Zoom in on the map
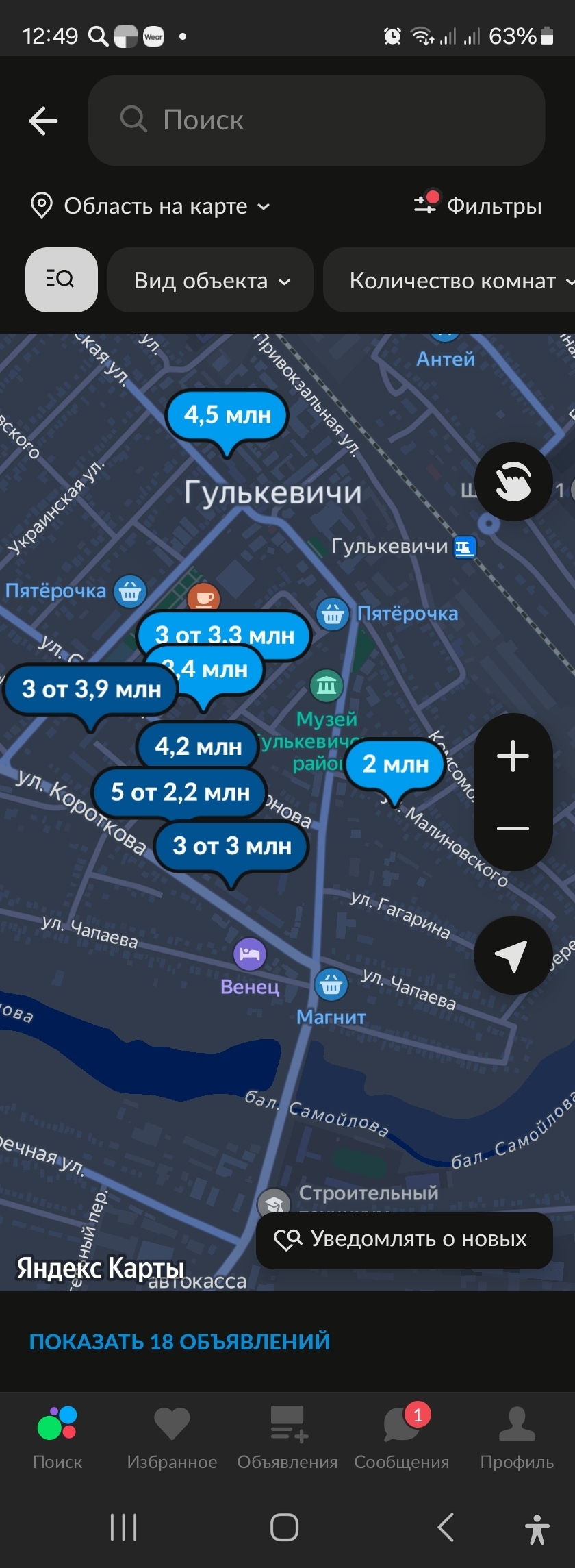The image size is (575, 1568). point(513,756)
